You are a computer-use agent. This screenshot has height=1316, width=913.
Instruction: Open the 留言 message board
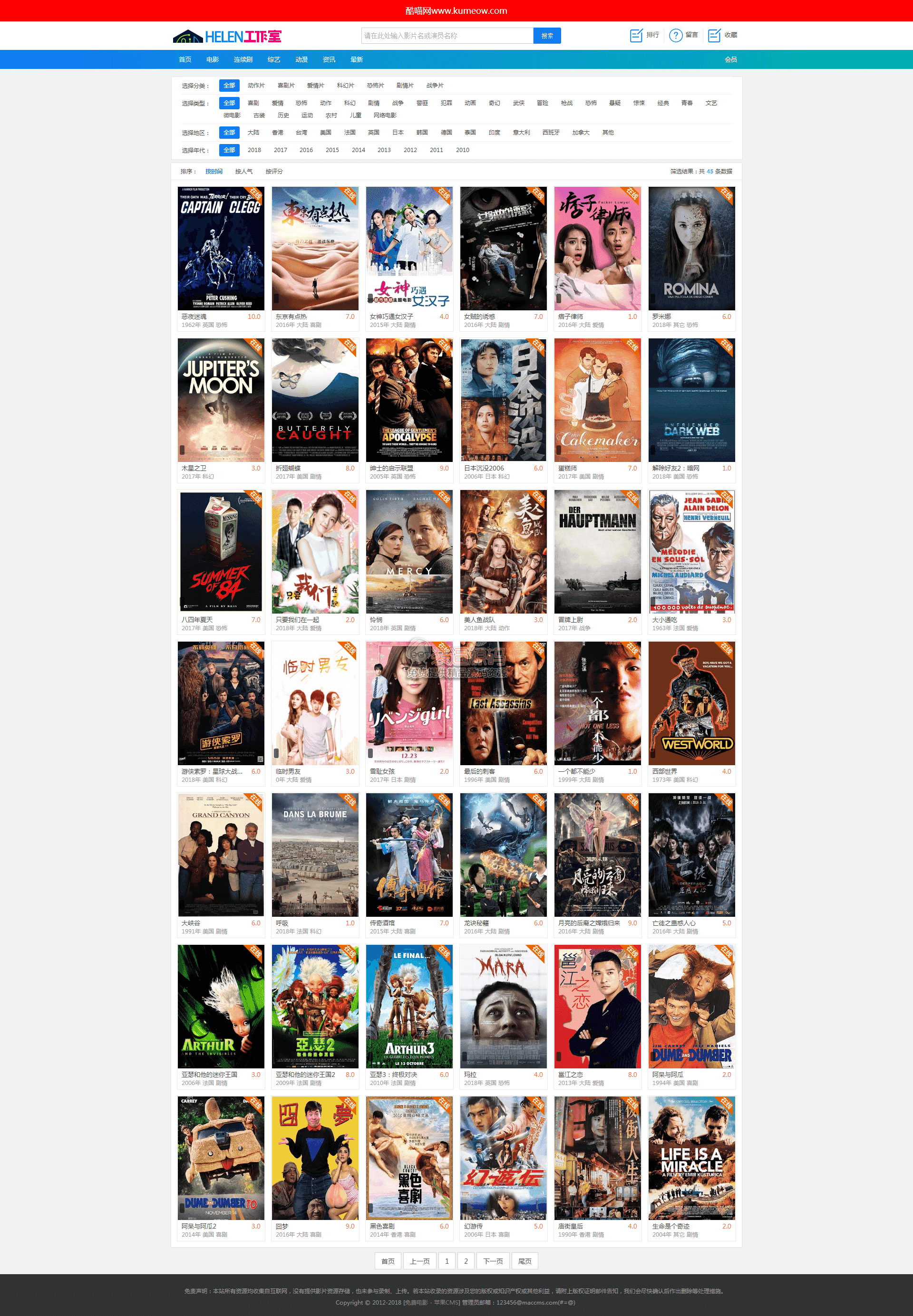[684, 36]
